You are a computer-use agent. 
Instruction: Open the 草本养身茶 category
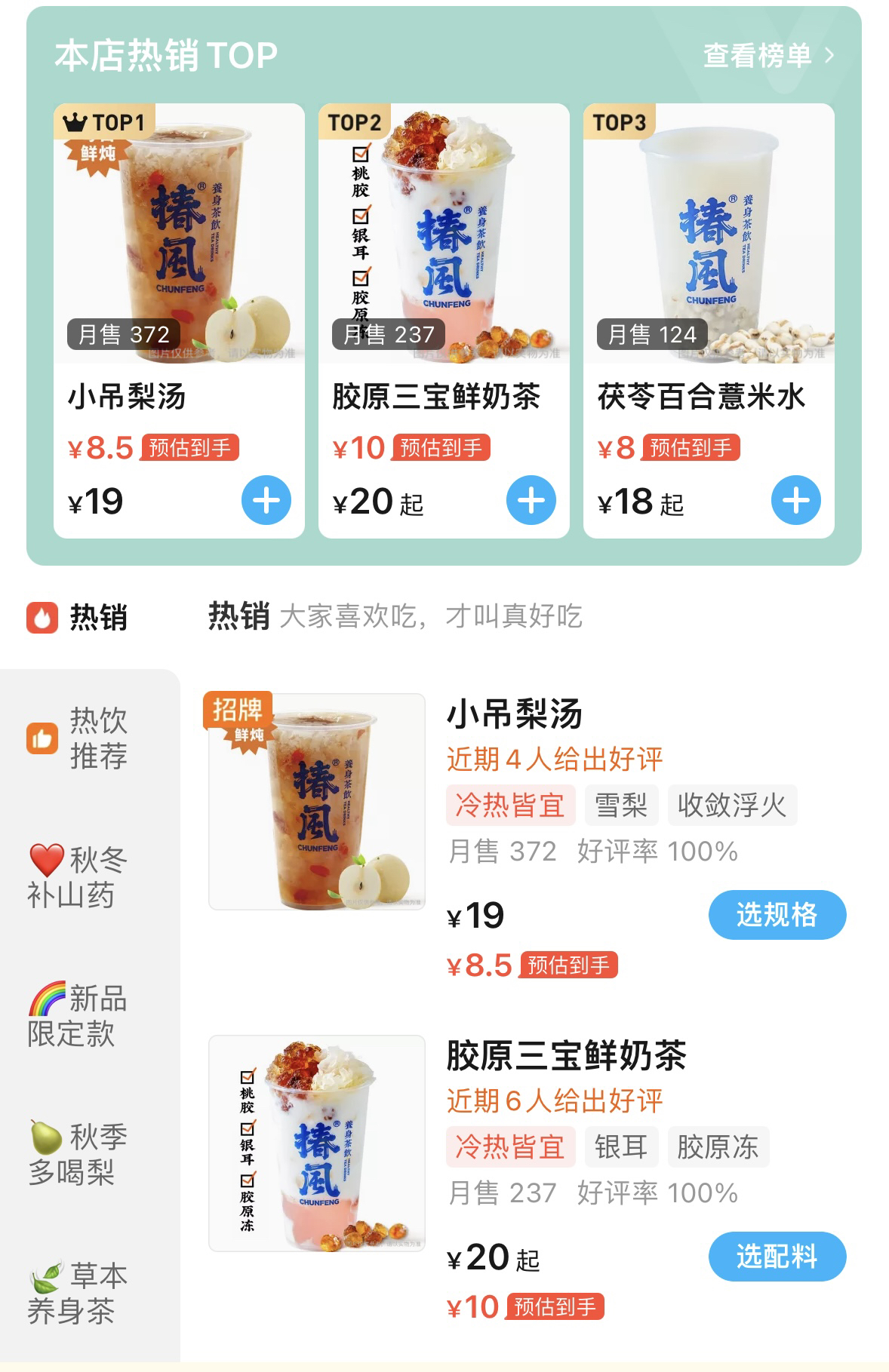pos(78,1293)
